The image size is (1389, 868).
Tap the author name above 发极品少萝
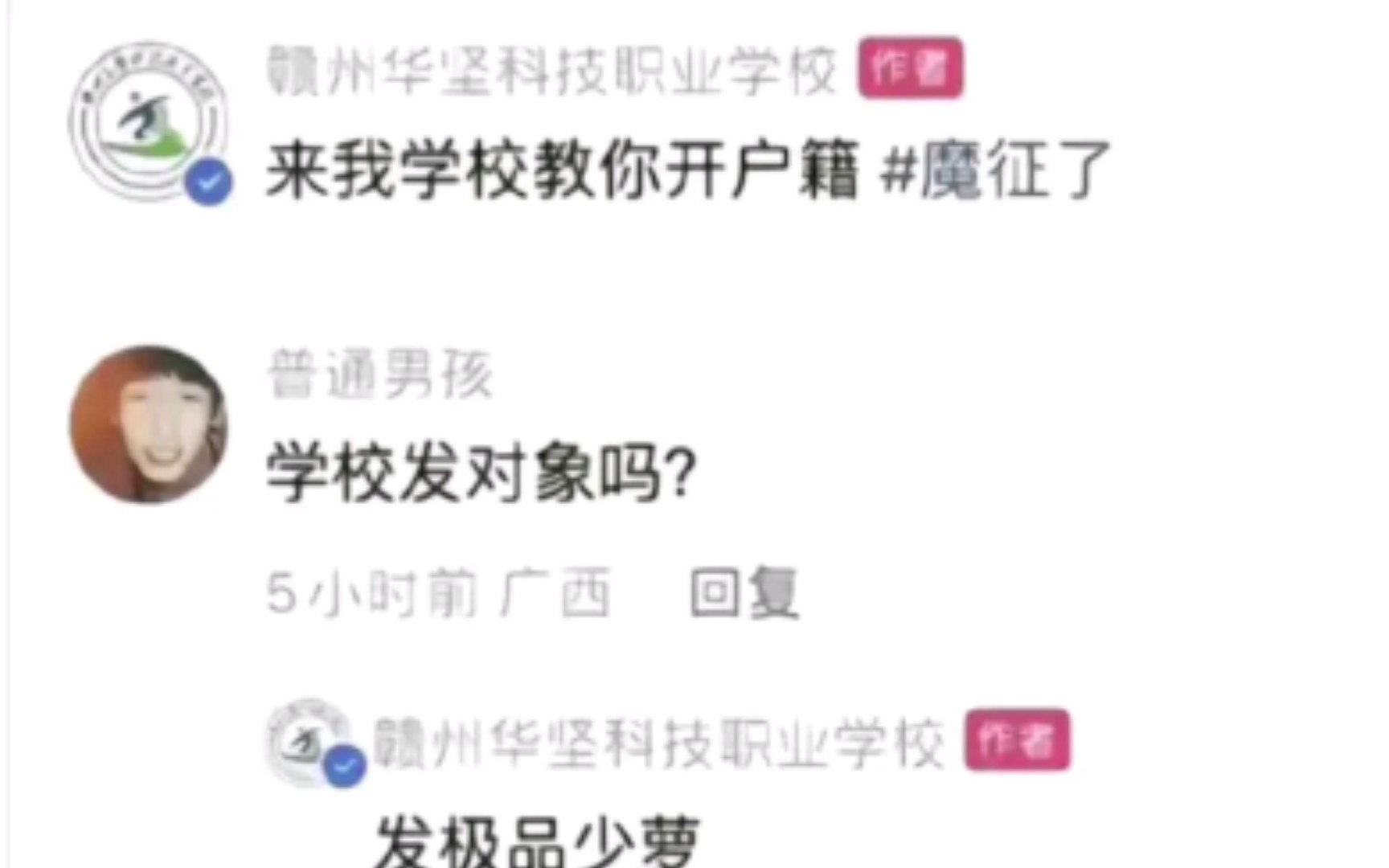tap(658, 743)
